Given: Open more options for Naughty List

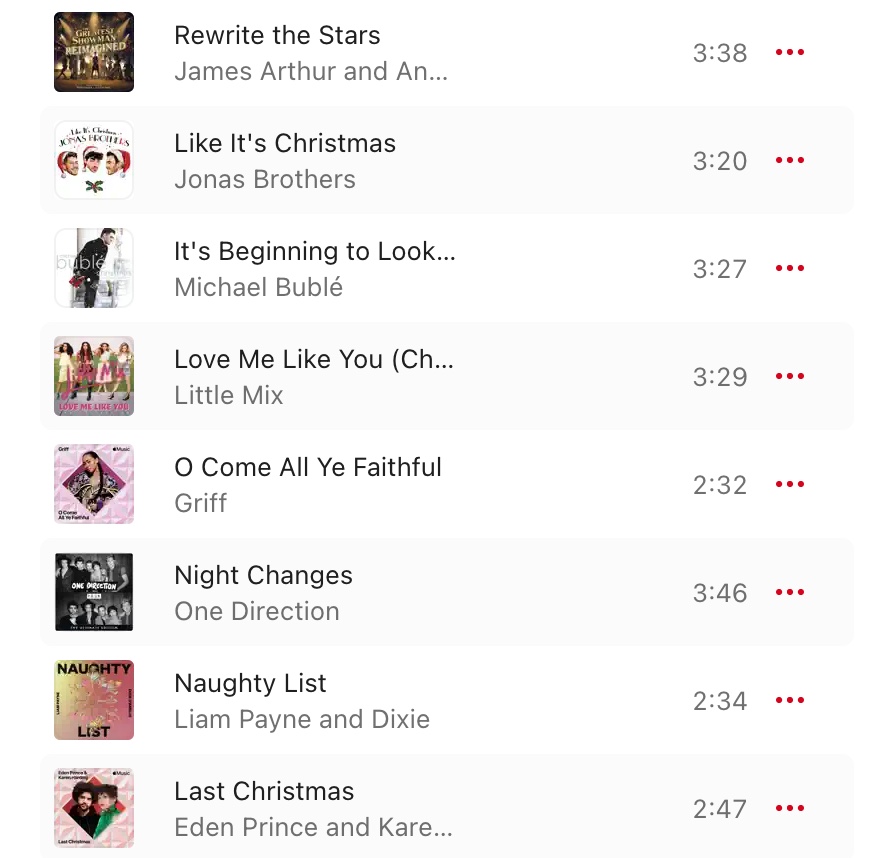Looking at the screenshot, I should (790, 700).
